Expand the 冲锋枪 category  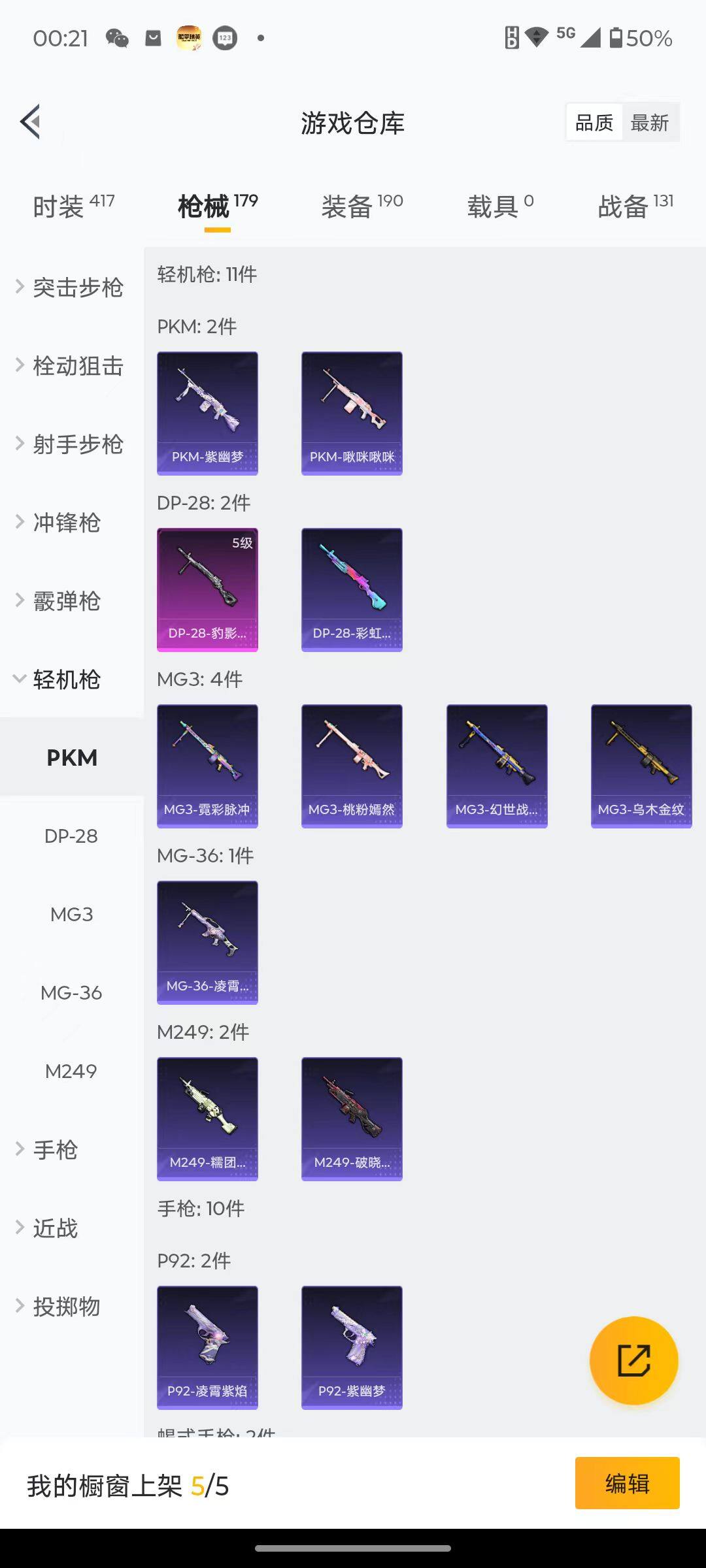point(65,523)
